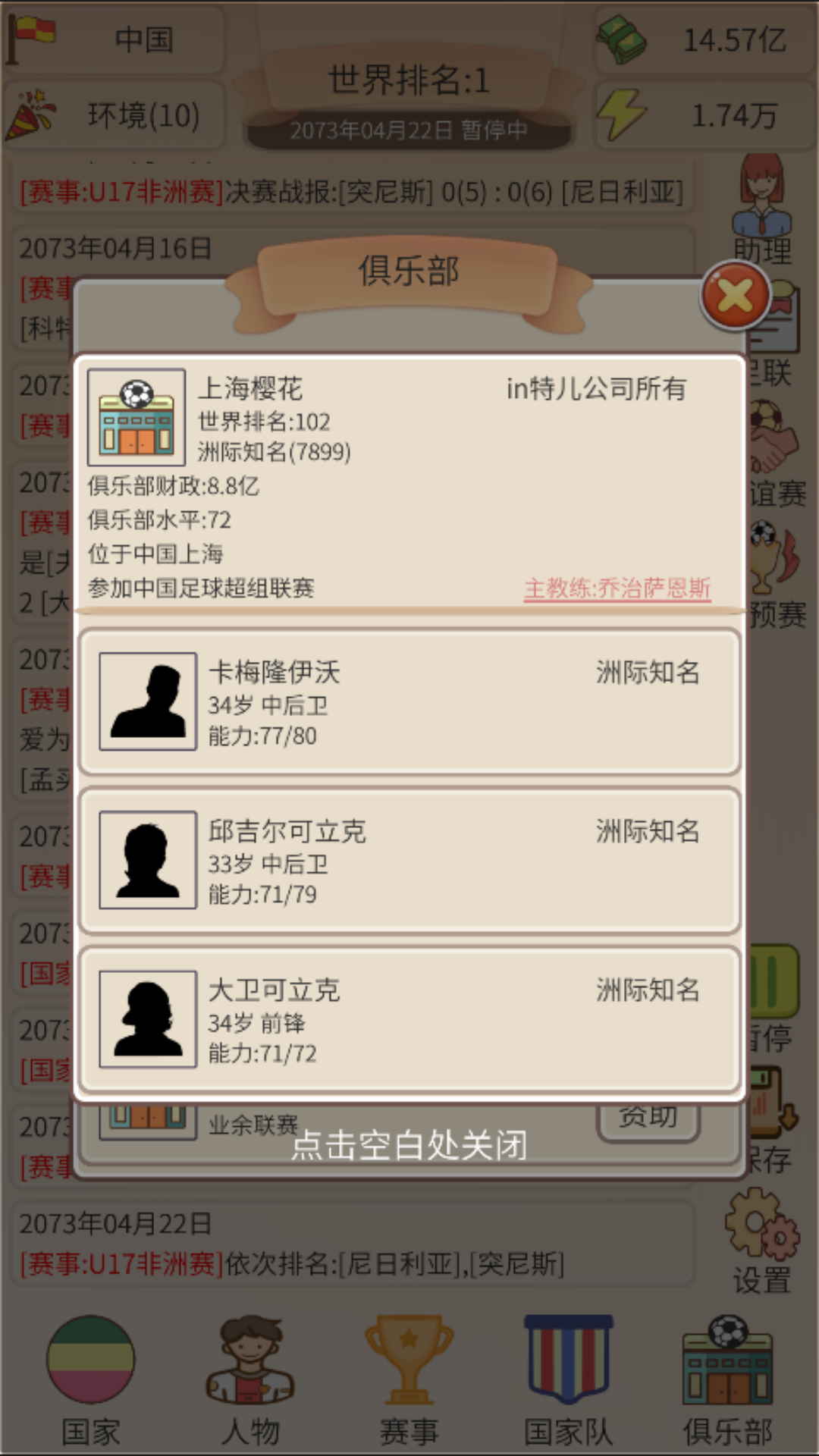
Task: Switch to the 俱乐部 bottom tab
Action: click(728, 1380)
